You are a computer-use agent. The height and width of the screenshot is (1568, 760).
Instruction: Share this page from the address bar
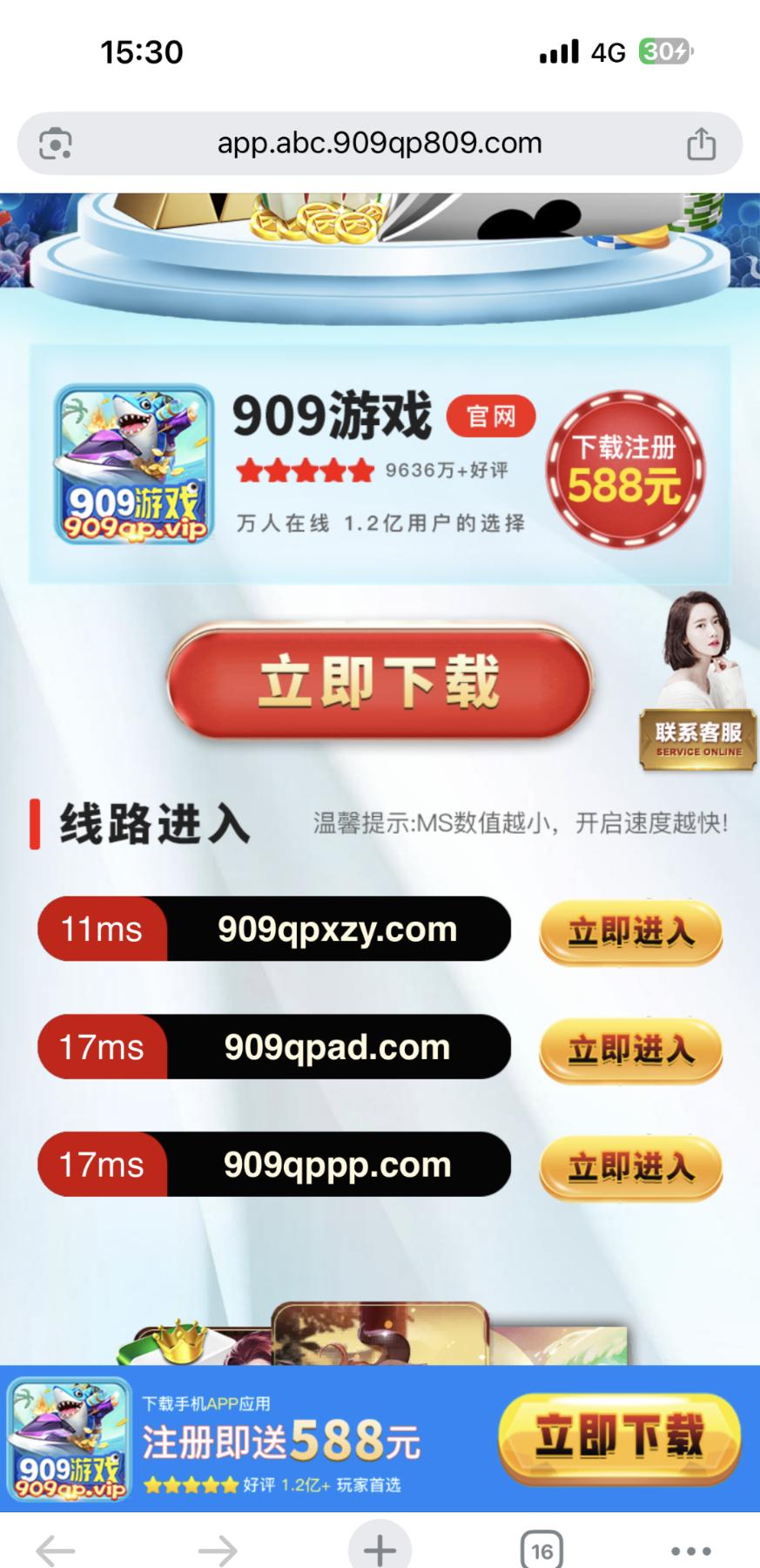[x=701, y=144]
